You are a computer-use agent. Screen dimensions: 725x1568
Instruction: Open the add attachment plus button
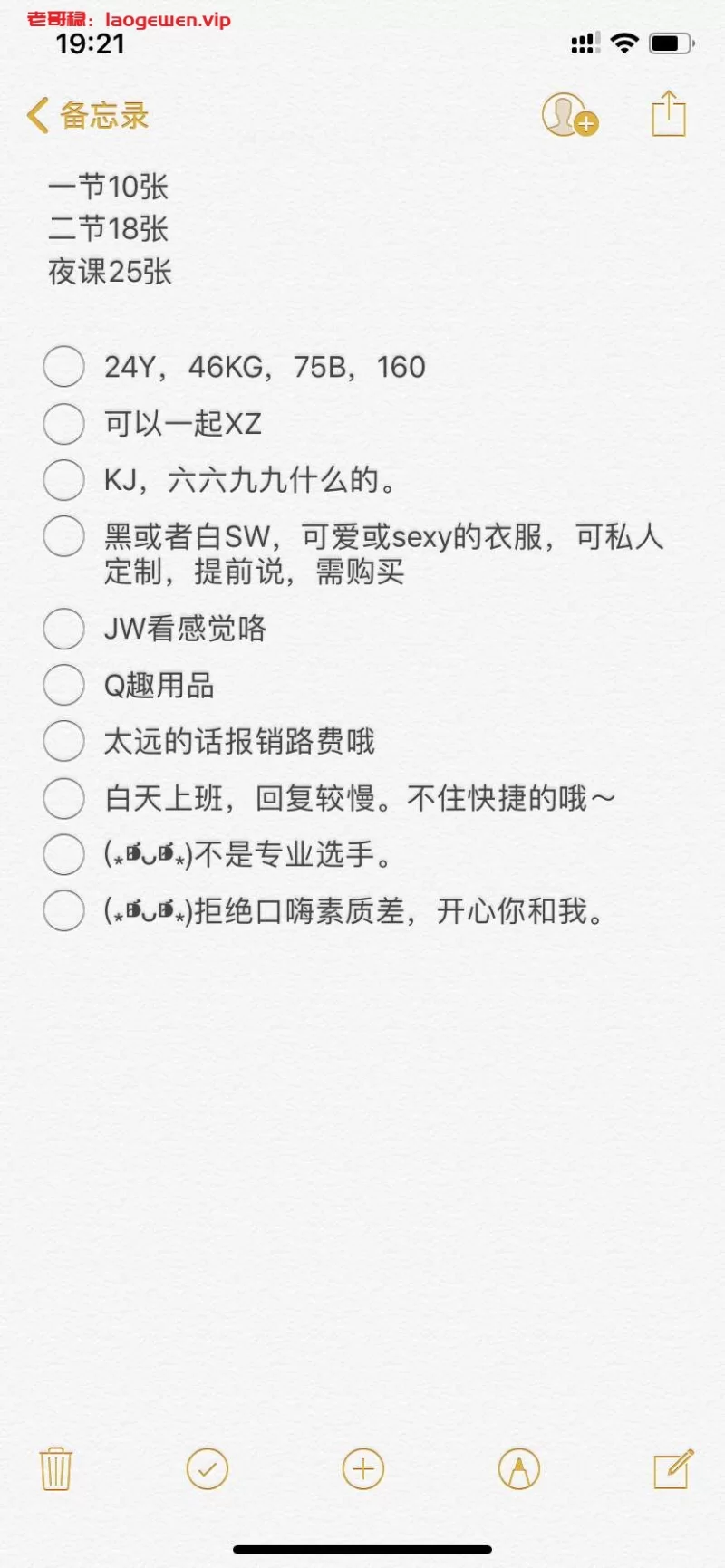tap(363, 1469)
